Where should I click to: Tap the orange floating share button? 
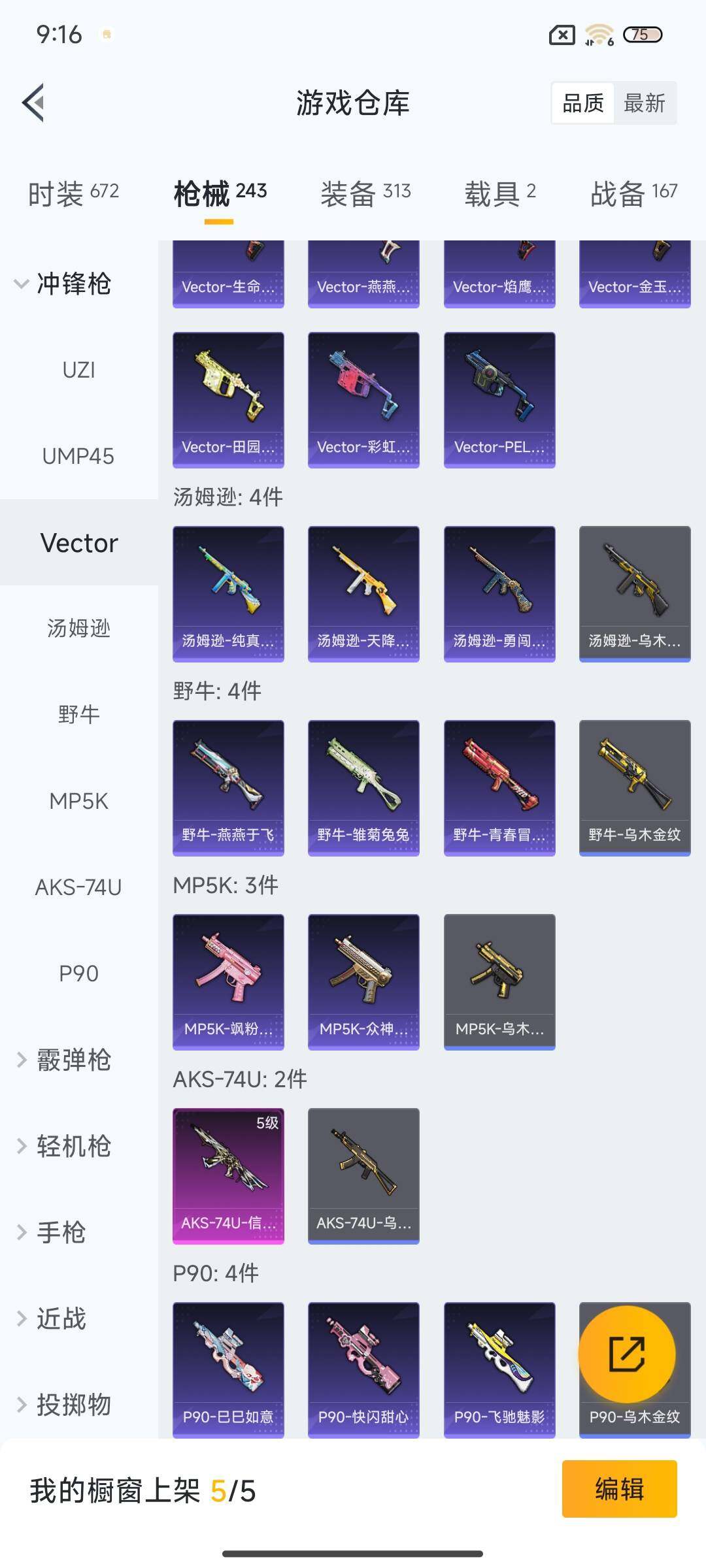click(x=627, y=1354)
